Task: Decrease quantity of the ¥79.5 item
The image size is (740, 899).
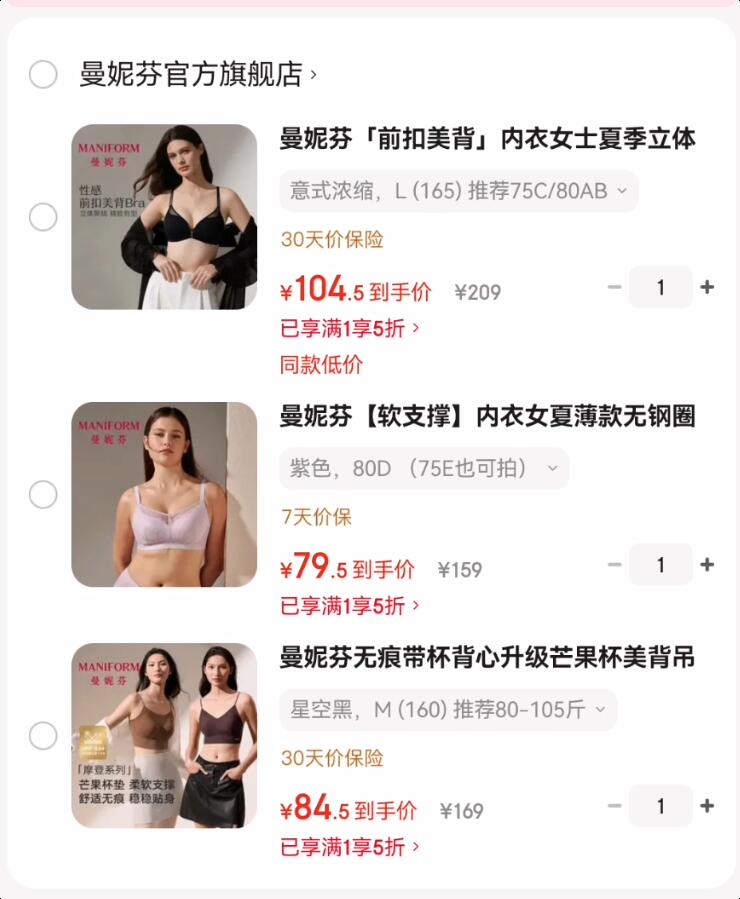Action: click(614, 565)
